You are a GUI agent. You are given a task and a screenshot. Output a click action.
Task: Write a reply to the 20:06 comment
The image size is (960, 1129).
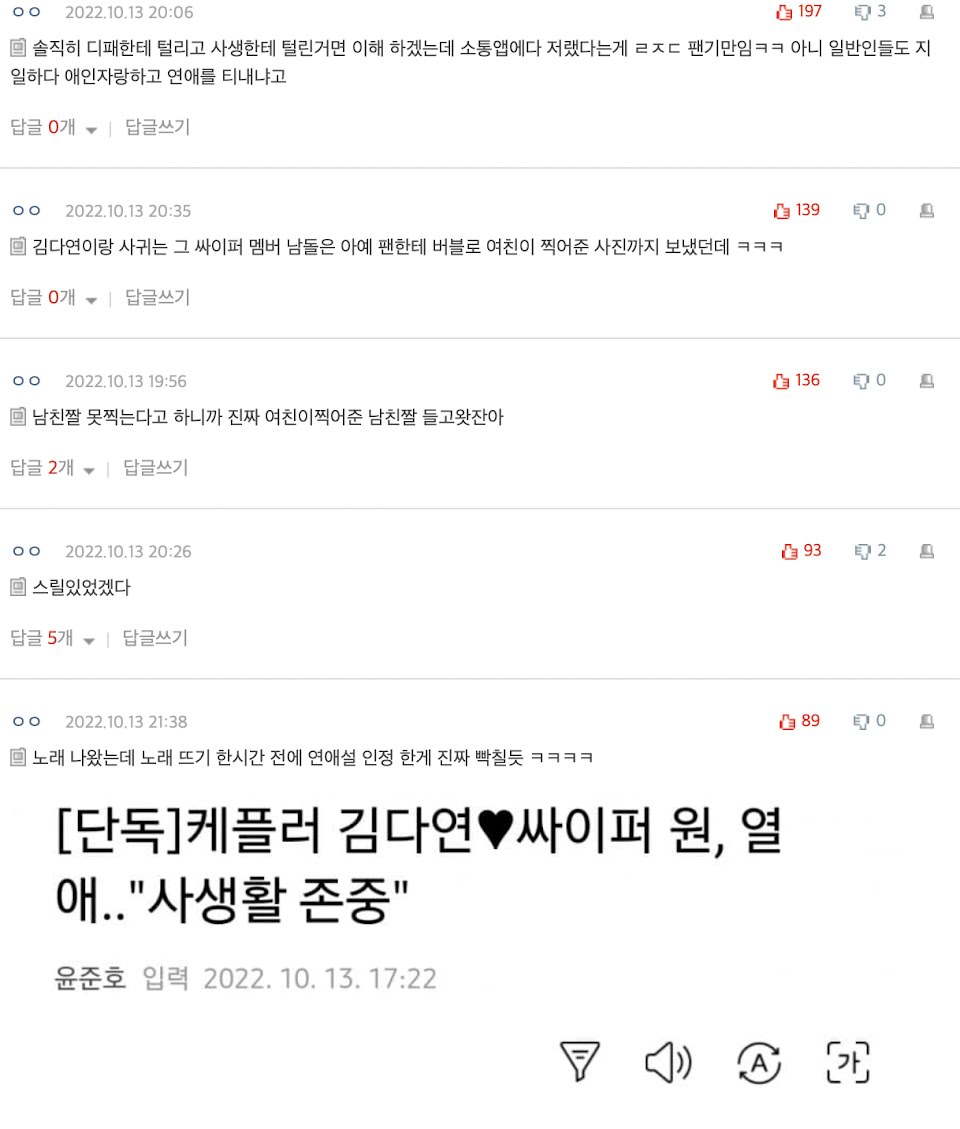(157, 127)
